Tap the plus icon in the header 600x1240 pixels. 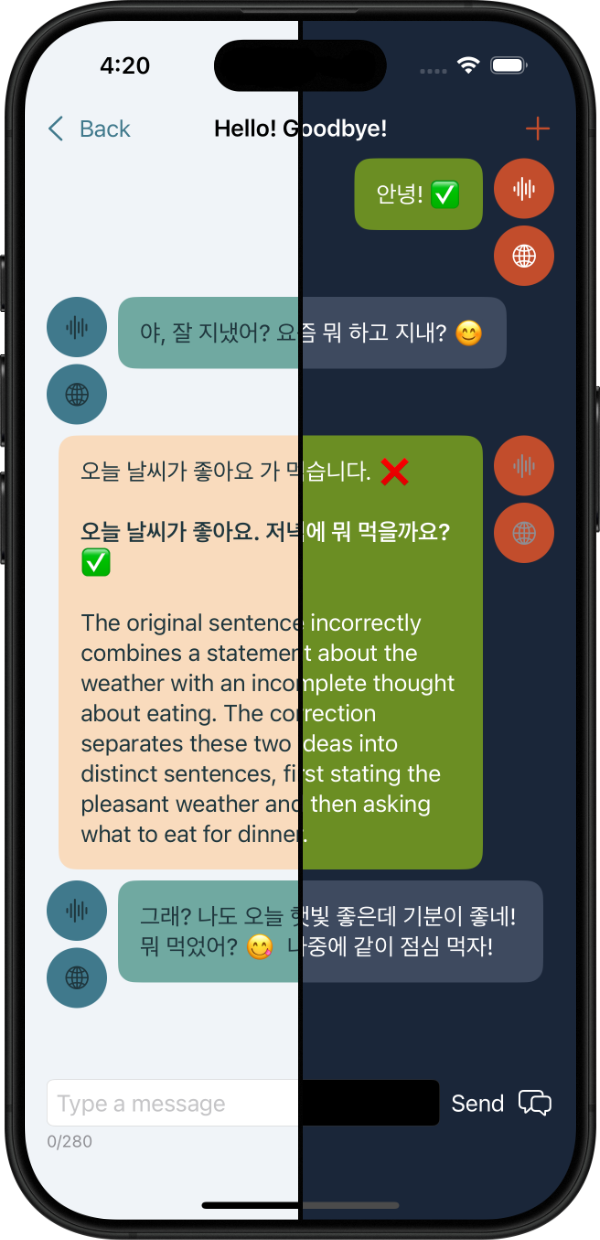point(537,129)
